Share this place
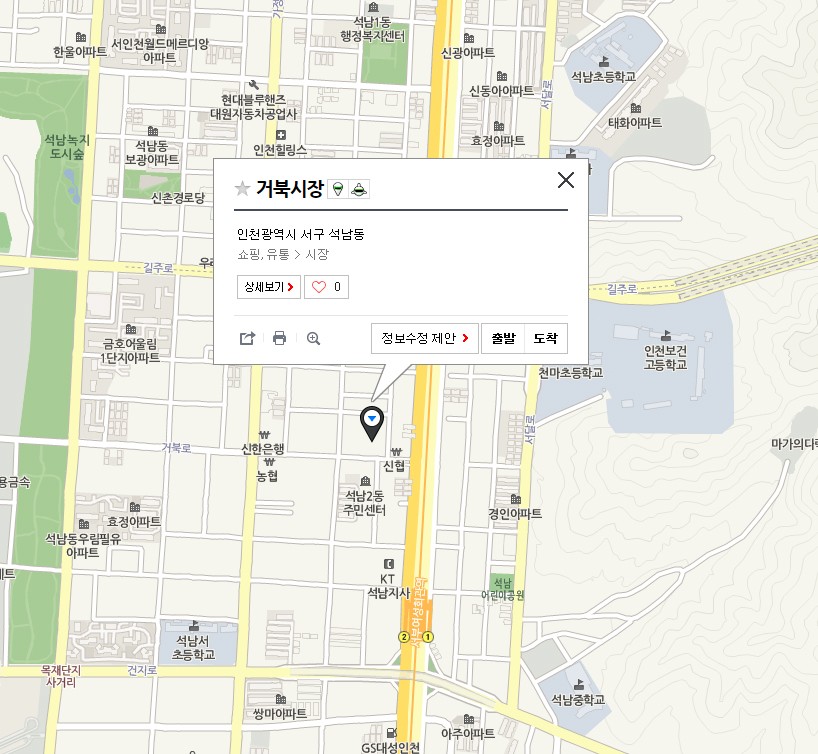The image size is (818, 754). [x=247, y=339]
